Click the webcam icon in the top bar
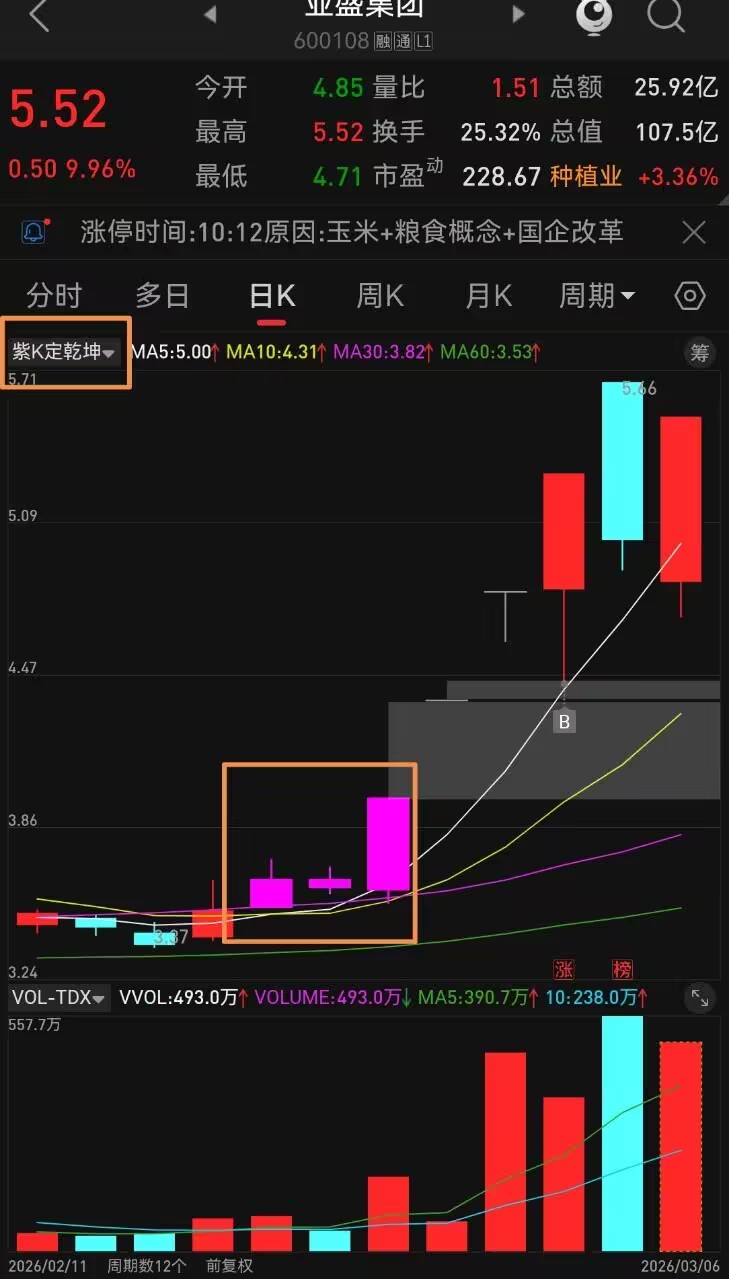Viewport: 729px width, 1279px height. [x=593, y=16]
